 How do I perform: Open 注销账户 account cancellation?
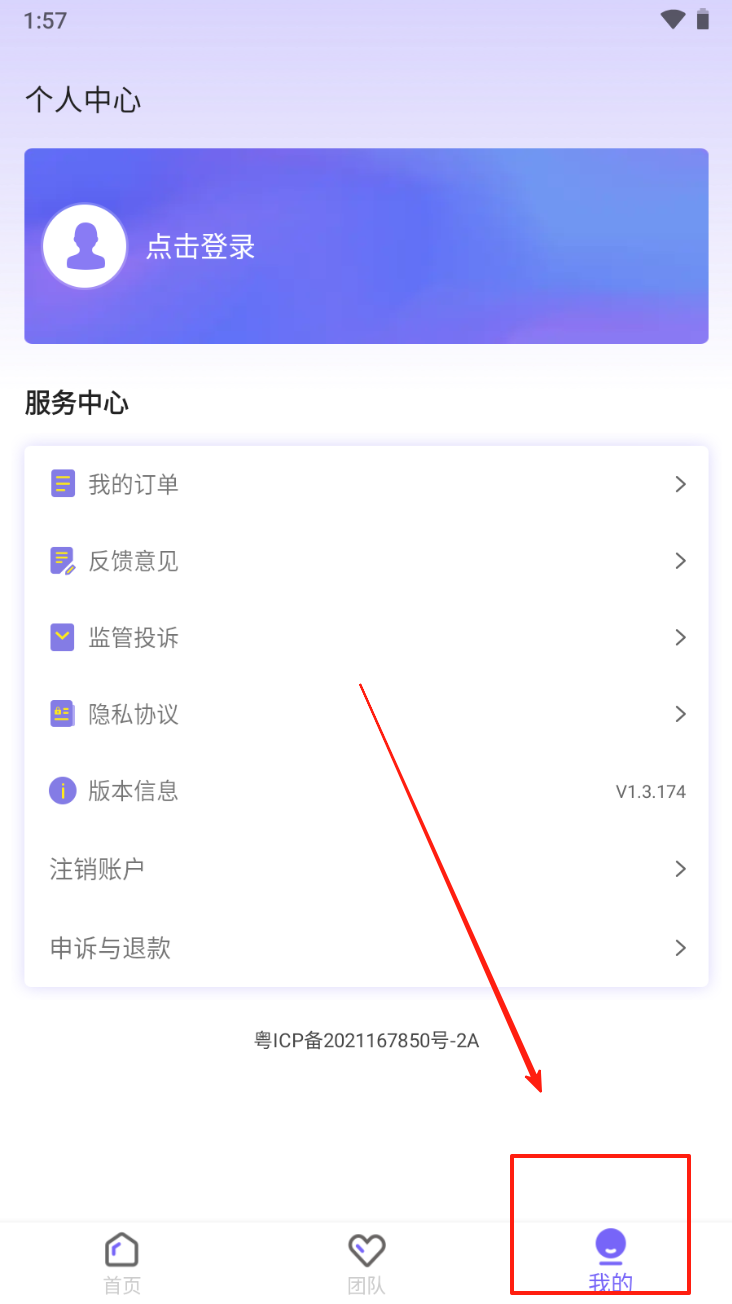pyautogui.click(x=366, y=868)
